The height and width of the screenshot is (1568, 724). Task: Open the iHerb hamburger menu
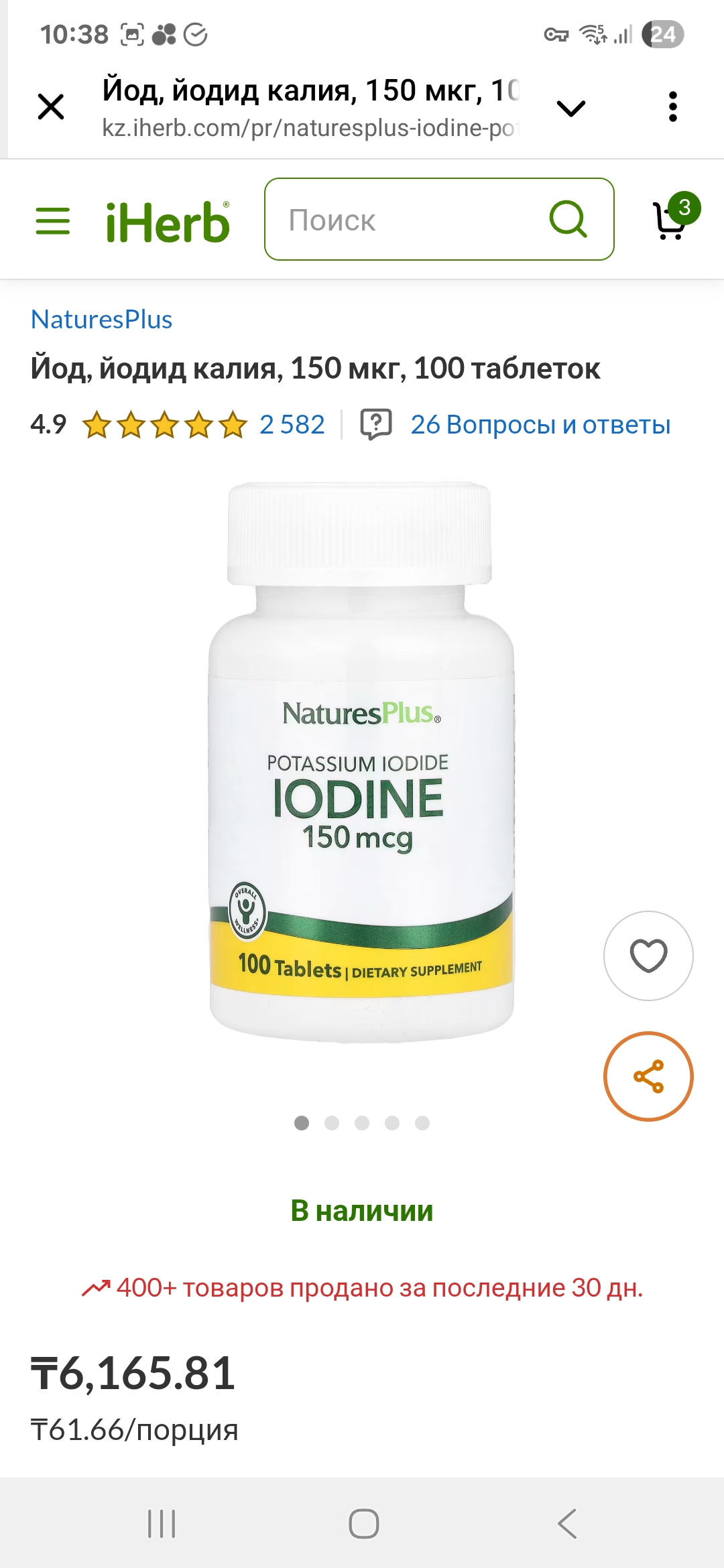(x=53, y=220)
